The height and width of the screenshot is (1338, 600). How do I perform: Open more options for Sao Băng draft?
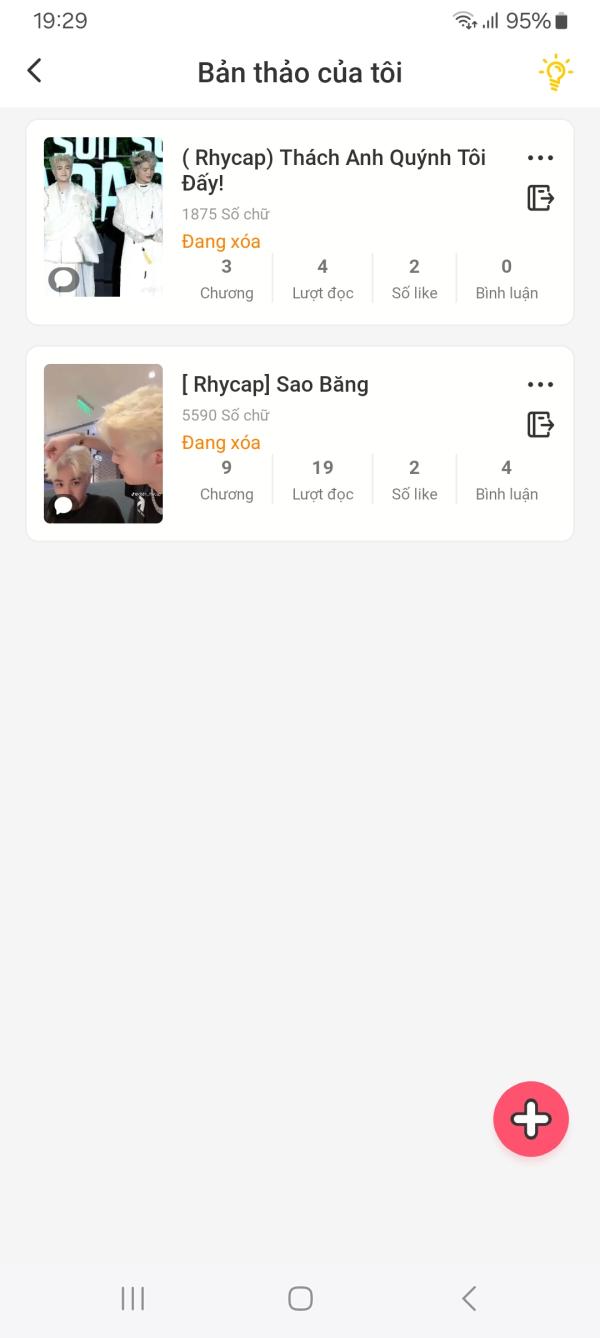pyautogui.click(x=540, y=385)
